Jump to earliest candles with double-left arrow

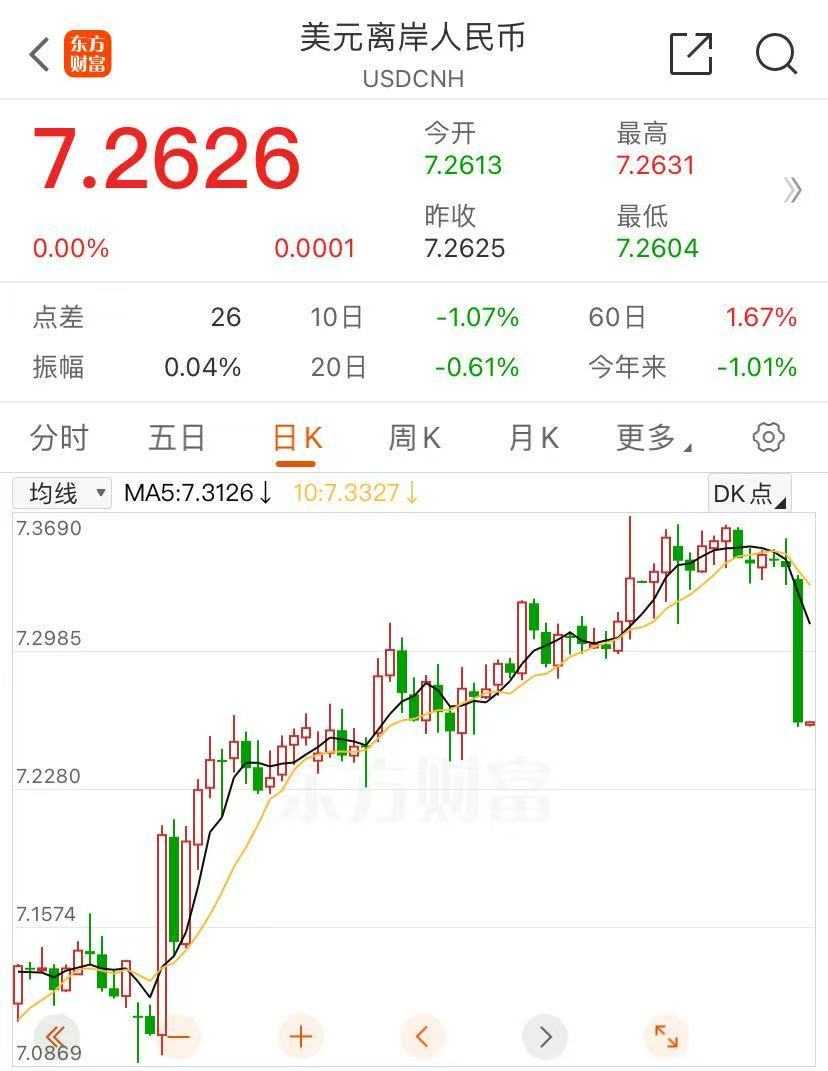pyautogui.click(x=56, y=1036)
